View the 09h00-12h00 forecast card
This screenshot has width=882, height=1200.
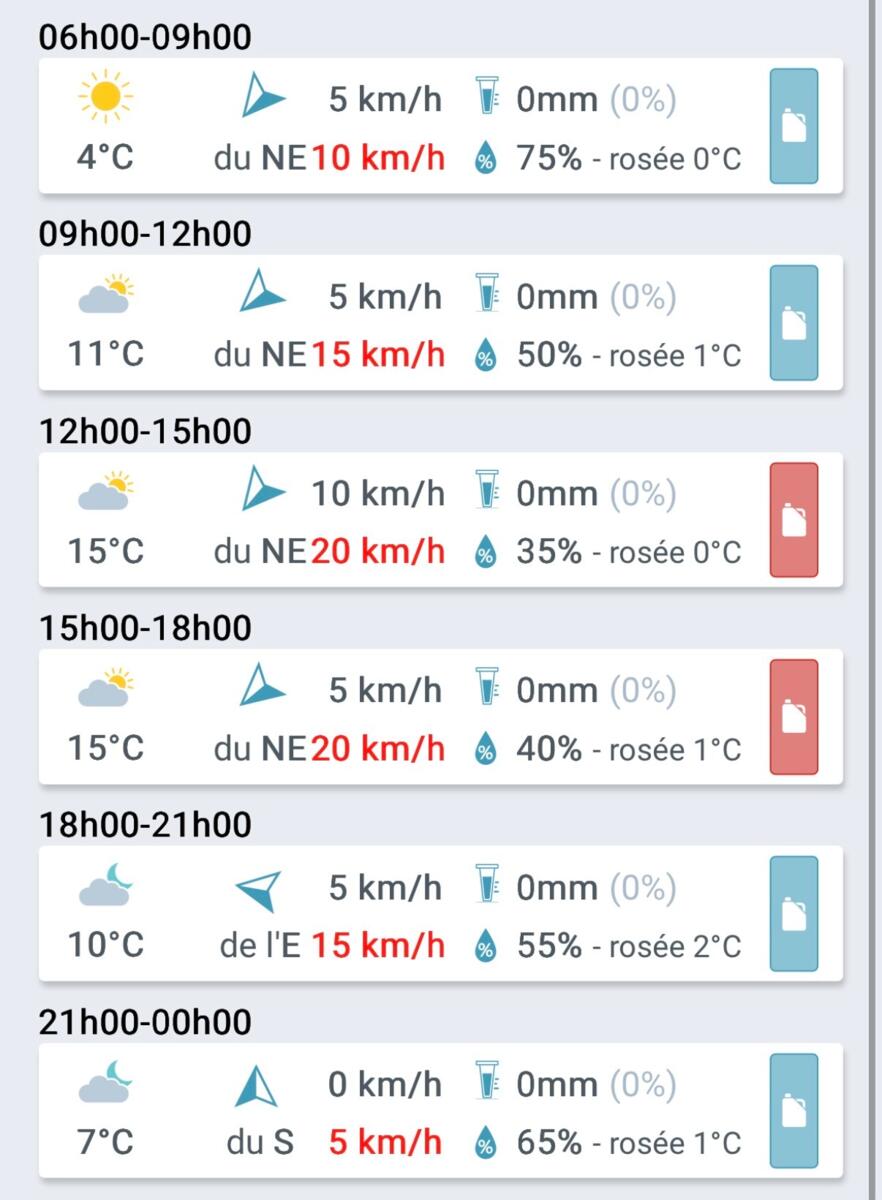click(400, 323)
